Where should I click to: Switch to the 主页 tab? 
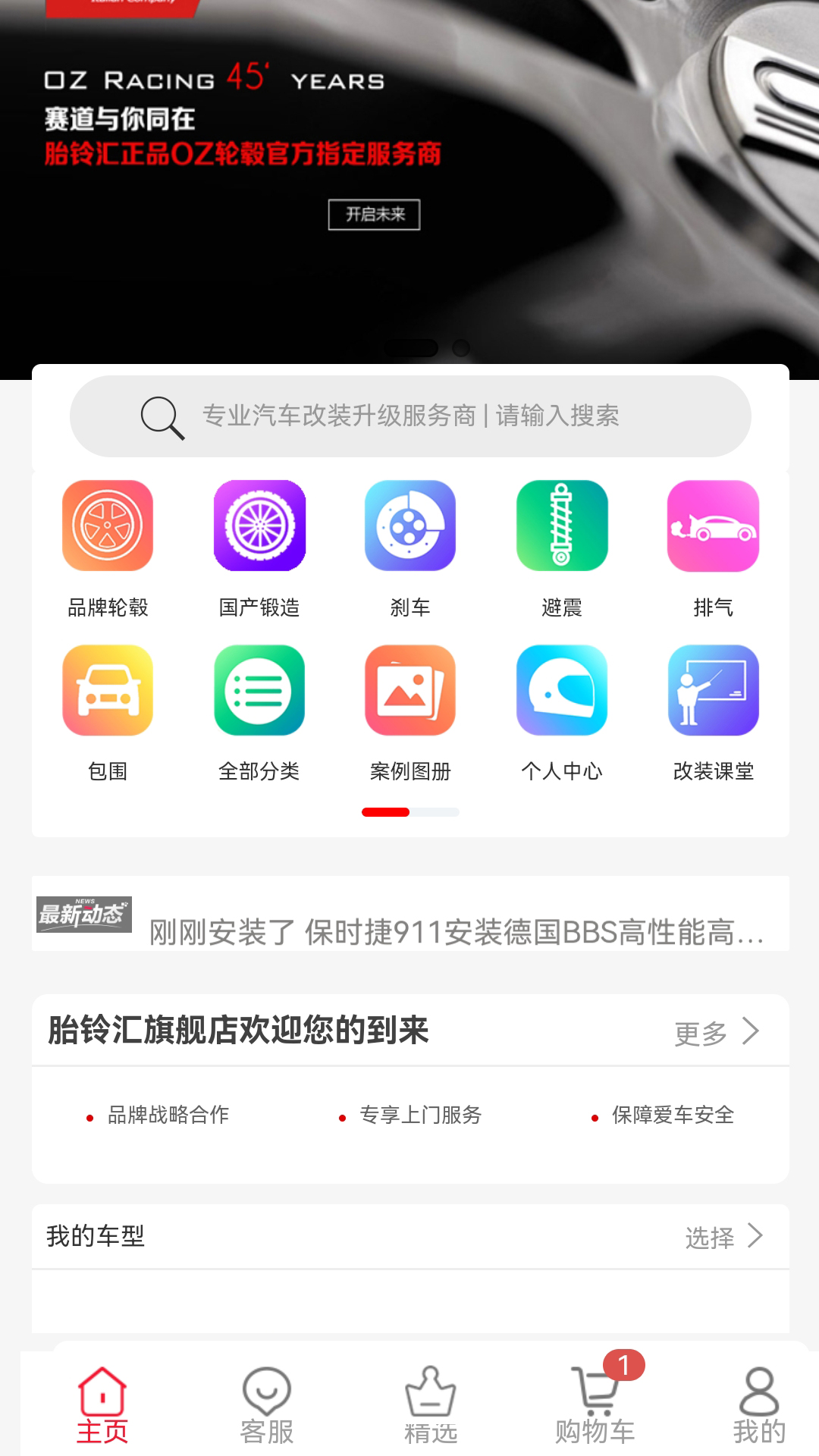coord(102,1406)
